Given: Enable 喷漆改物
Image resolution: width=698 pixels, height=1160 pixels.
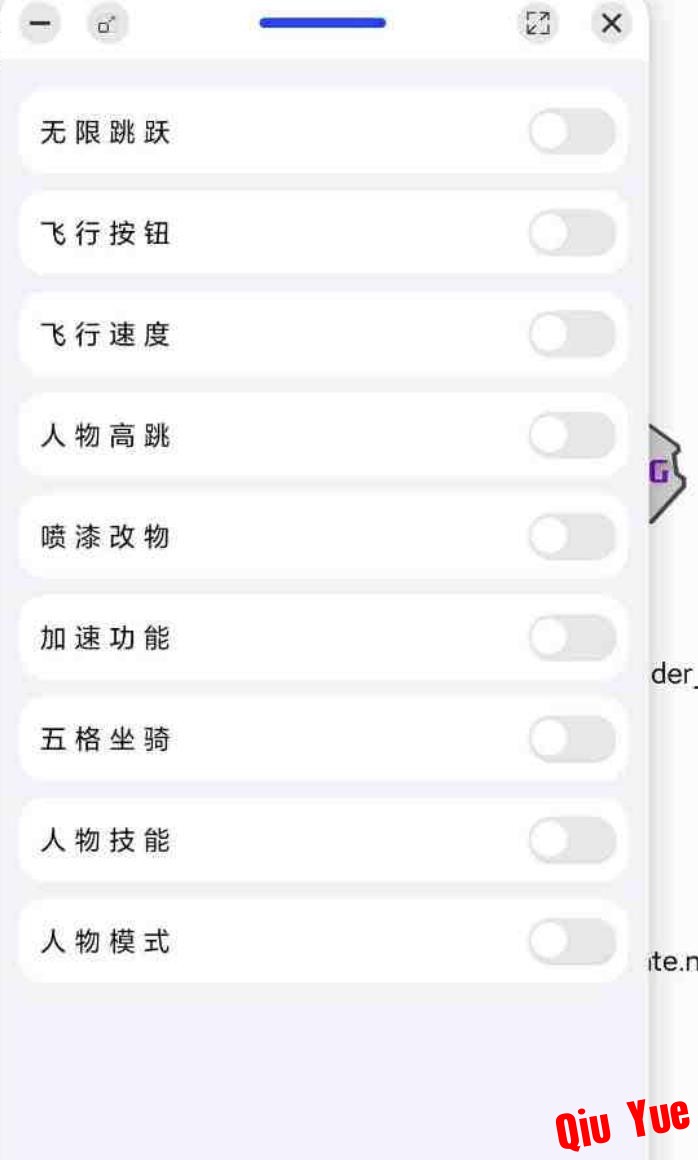Looking at the screenshot, I should point(572,536).
